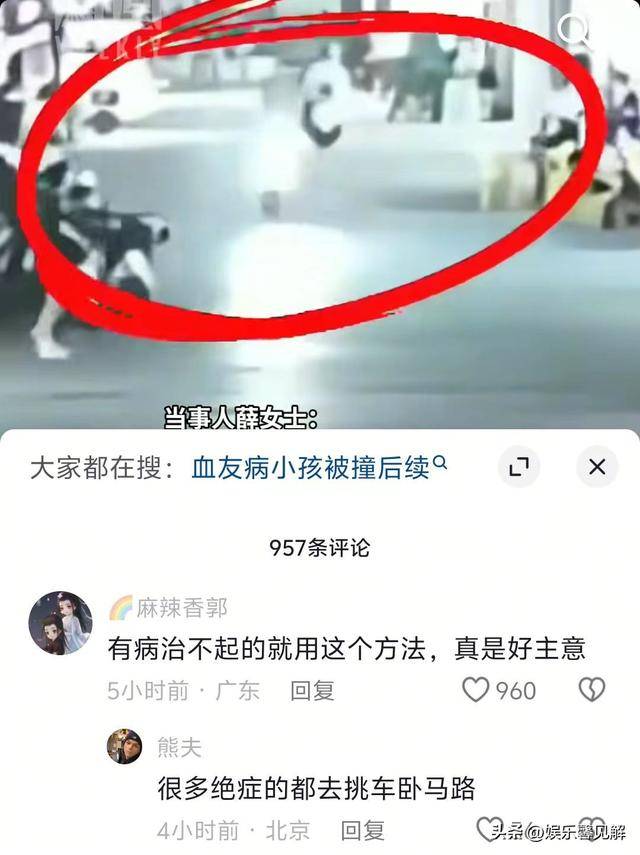
Task: Open 熊夫's profile avatar
Action: (125, 746)
